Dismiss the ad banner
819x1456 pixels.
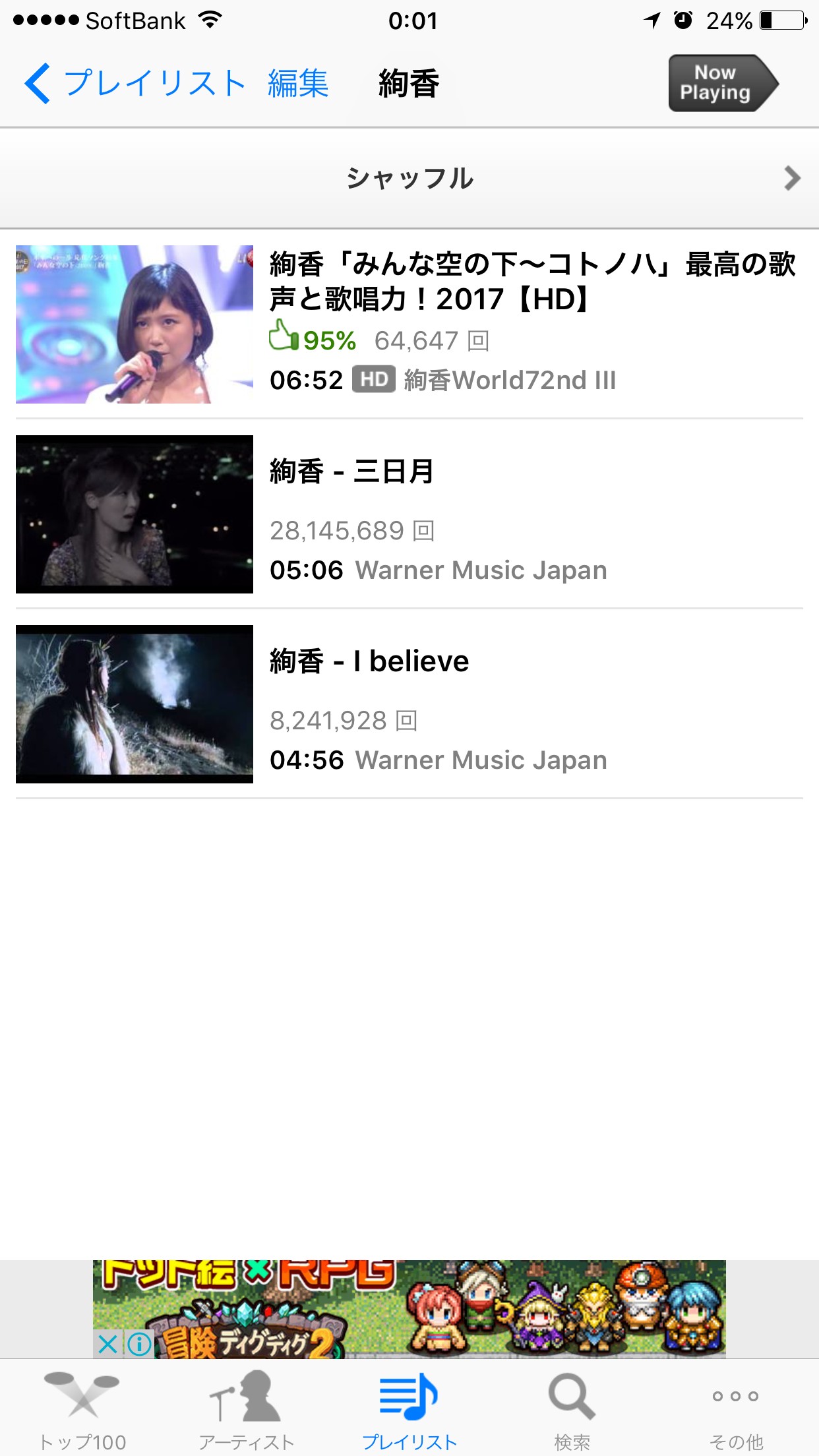pyautogui.click(x=107, y=1344)
